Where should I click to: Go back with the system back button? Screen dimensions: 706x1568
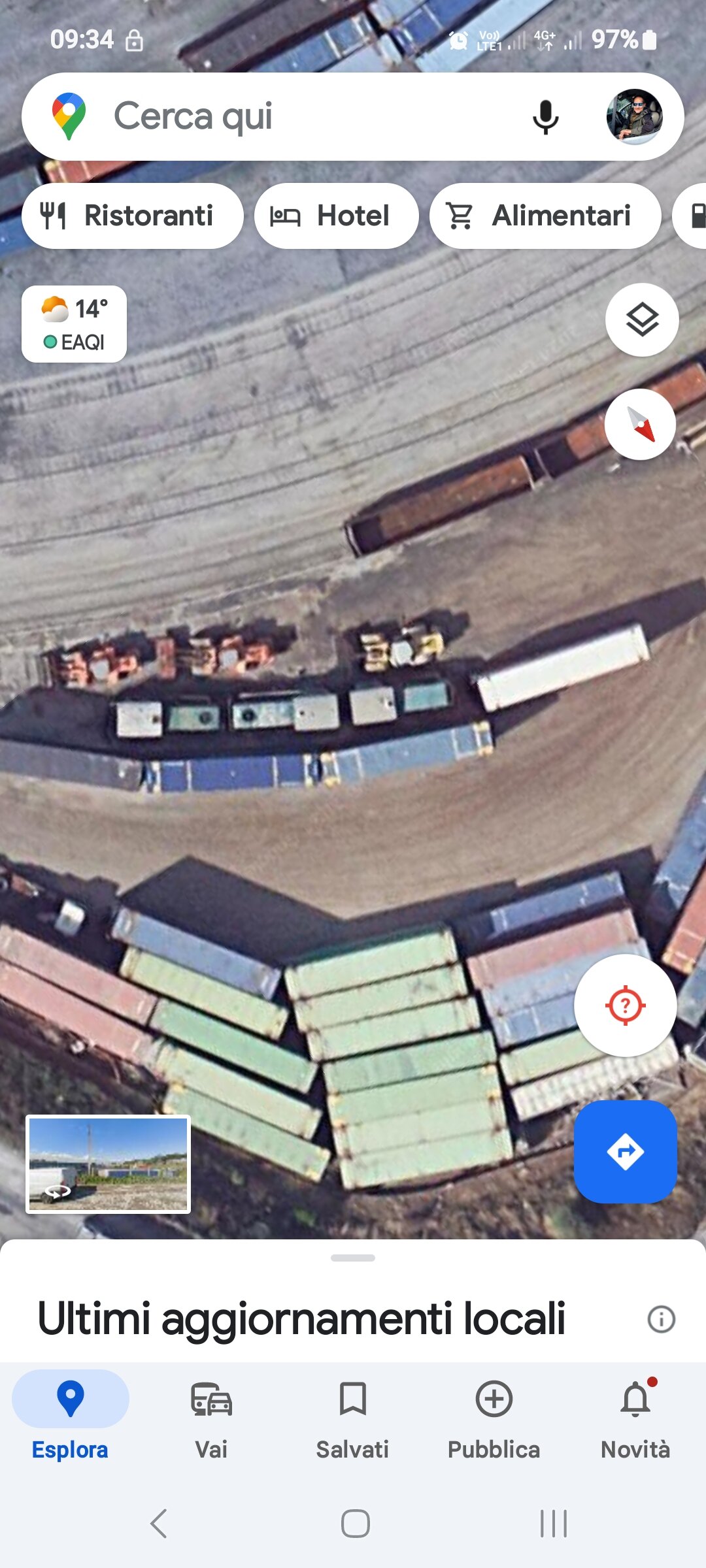[159, 1524]
